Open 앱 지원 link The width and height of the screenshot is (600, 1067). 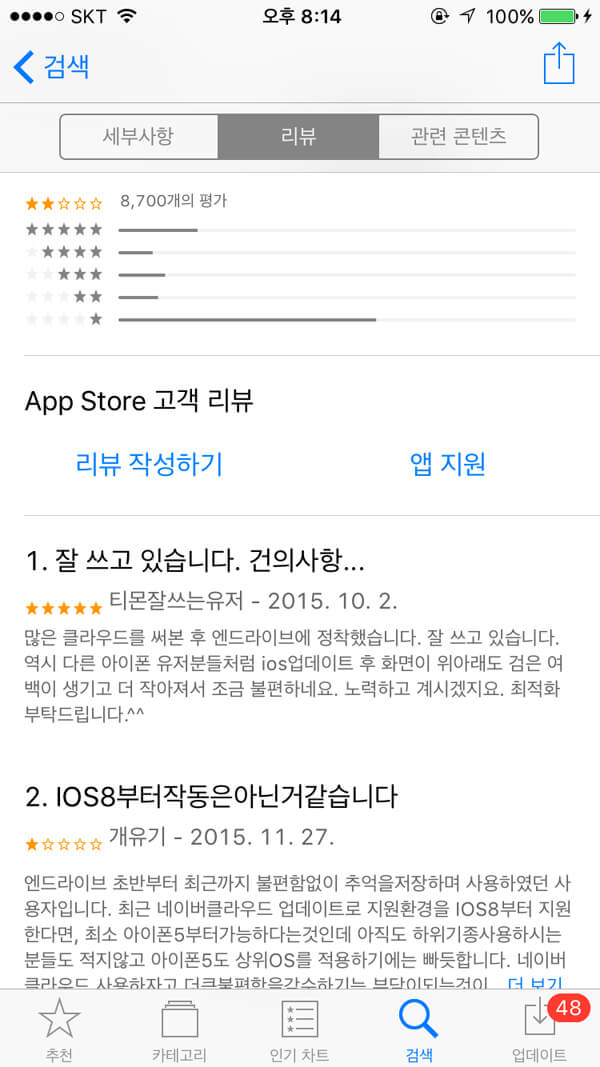[x=448, y=464]
